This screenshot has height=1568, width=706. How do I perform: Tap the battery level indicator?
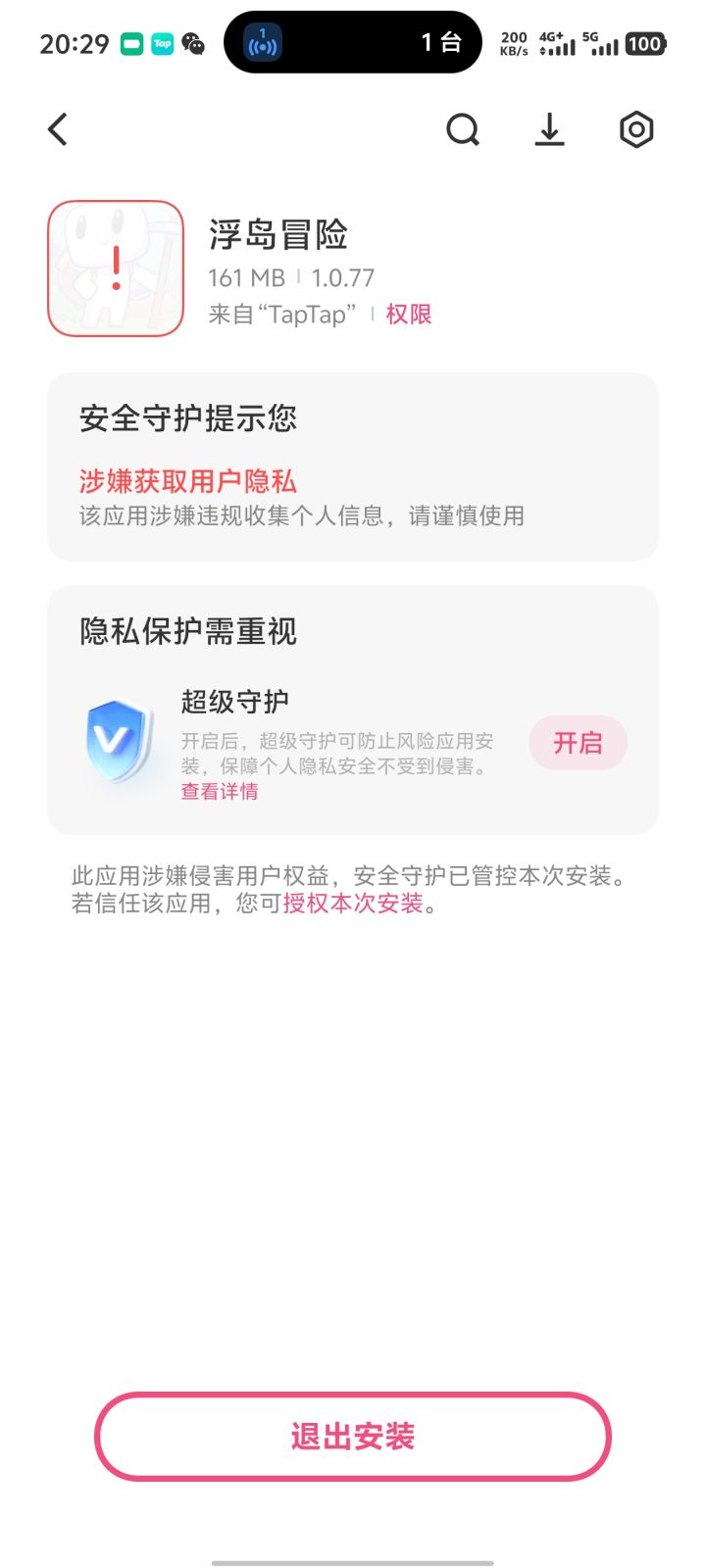pyautogui.click(x=645, y=44)
